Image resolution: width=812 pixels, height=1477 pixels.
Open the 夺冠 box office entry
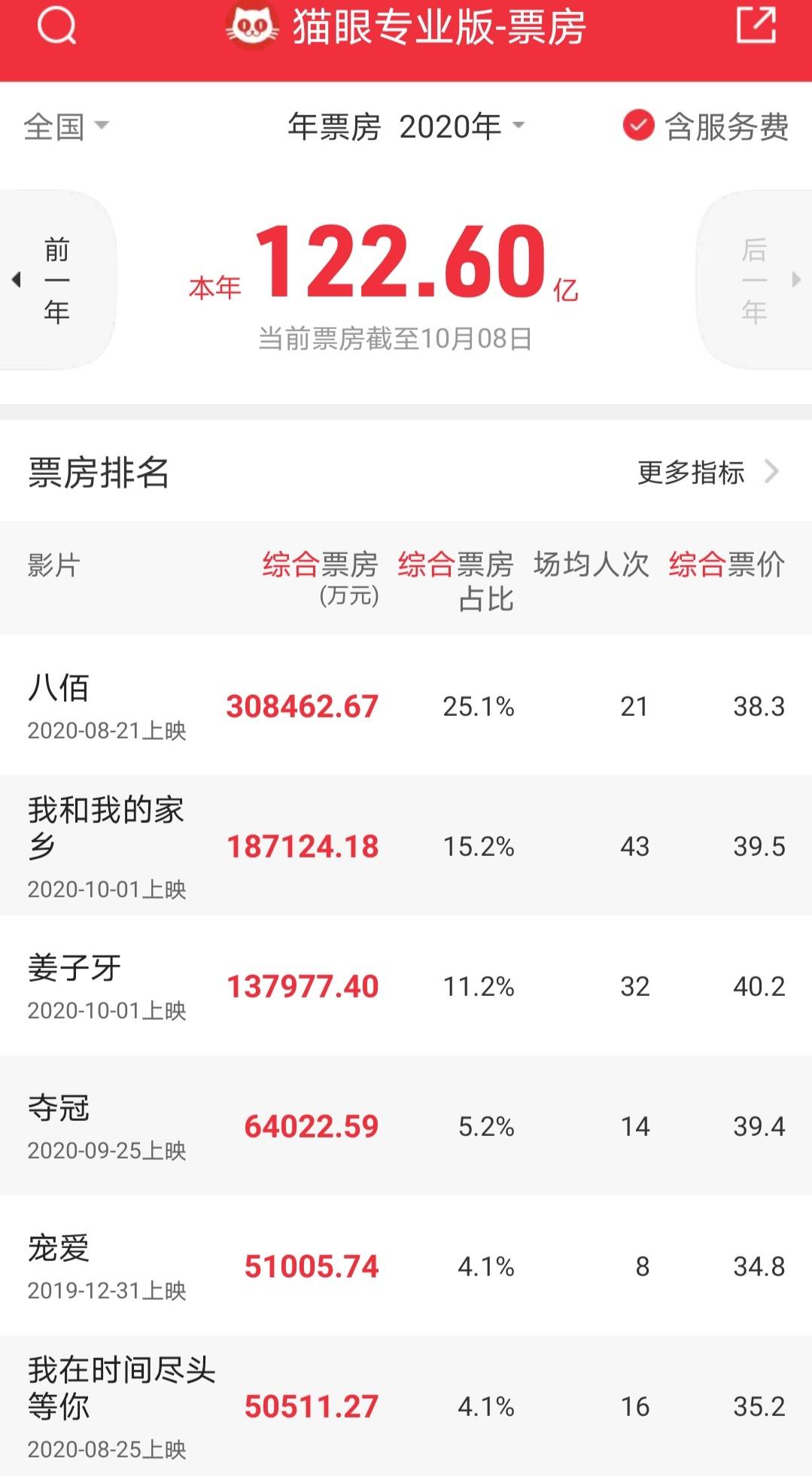(59, 1108)
